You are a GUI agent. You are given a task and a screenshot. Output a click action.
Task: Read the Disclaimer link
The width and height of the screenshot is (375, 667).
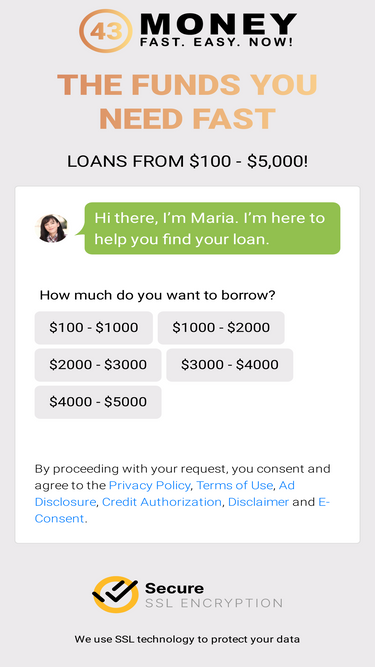click(x=259, y=502)
